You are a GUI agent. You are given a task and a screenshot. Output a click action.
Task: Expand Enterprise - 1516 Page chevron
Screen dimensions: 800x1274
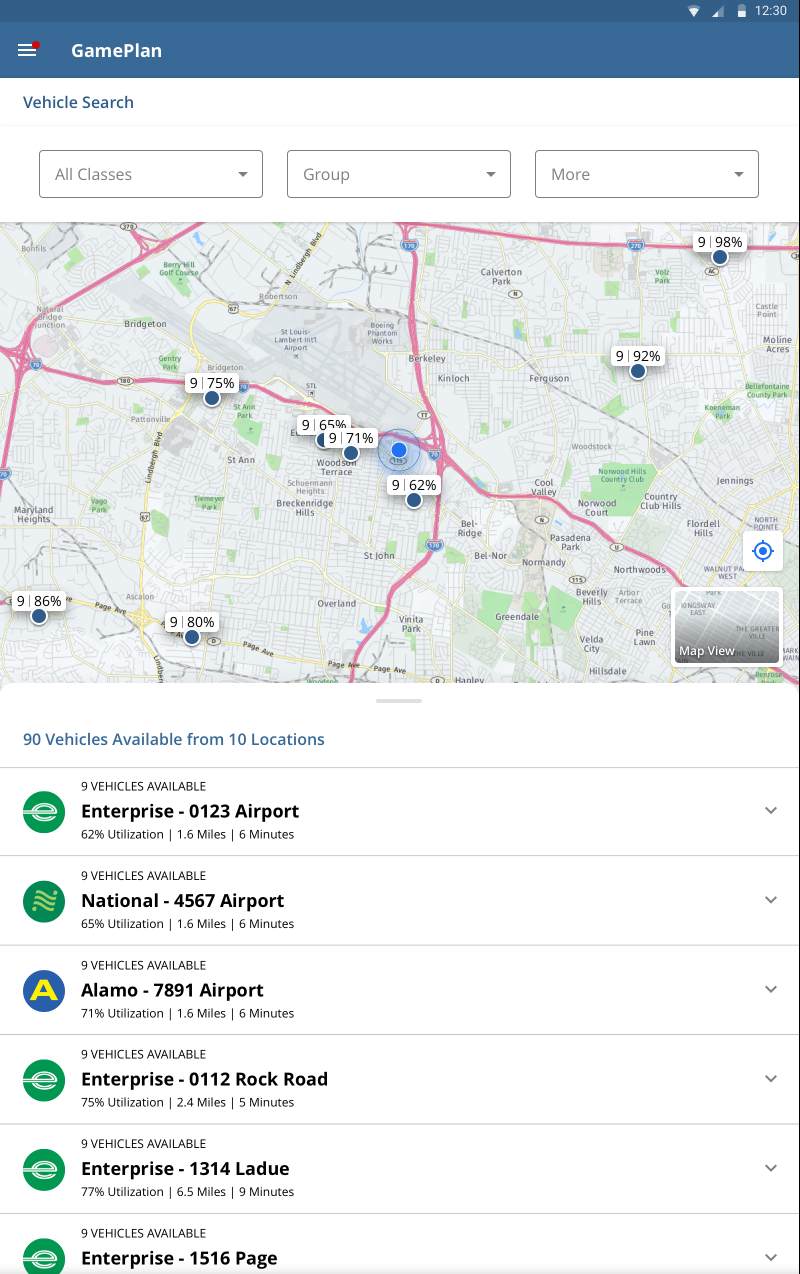(x=770, y=1257)
